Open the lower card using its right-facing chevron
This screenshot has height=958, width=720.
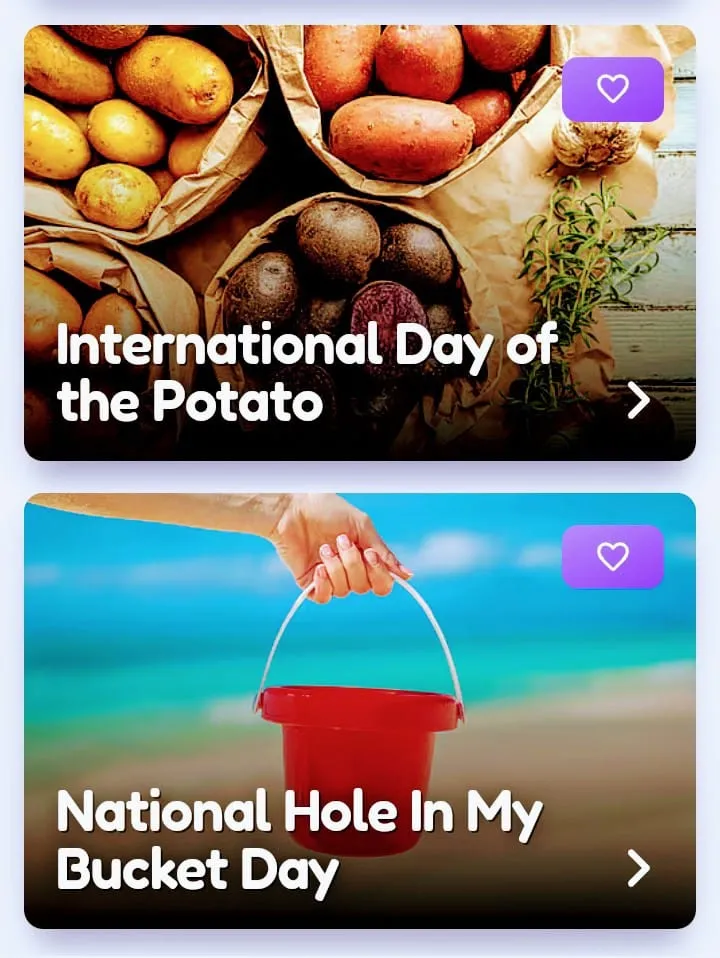tap(637, 869)
